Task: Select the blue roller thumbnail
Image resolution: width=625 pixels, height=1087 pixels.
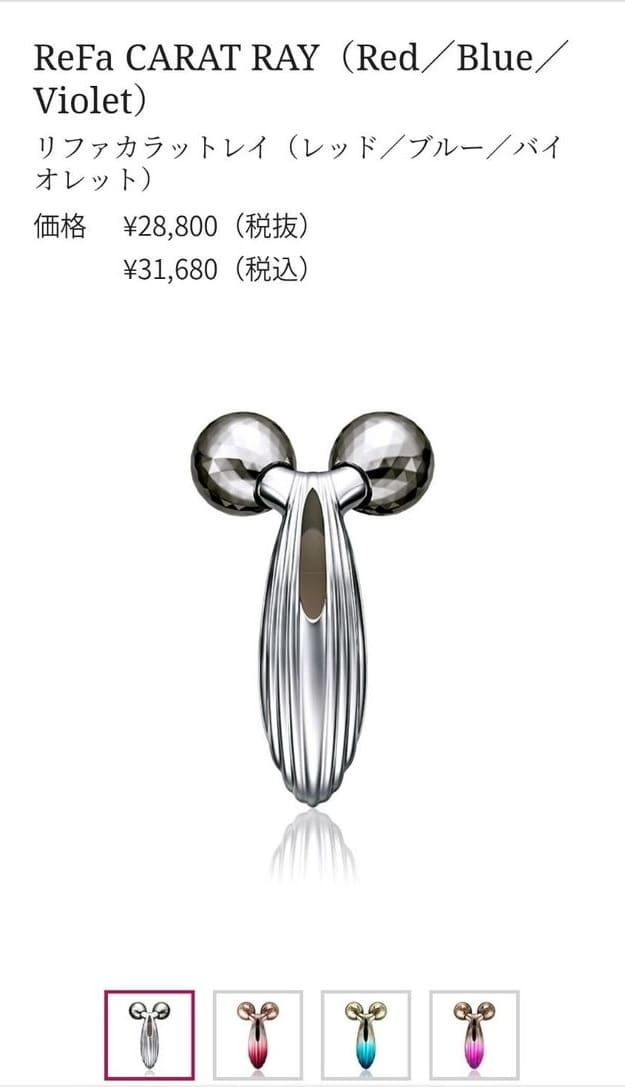Action: coord(366,1035)
